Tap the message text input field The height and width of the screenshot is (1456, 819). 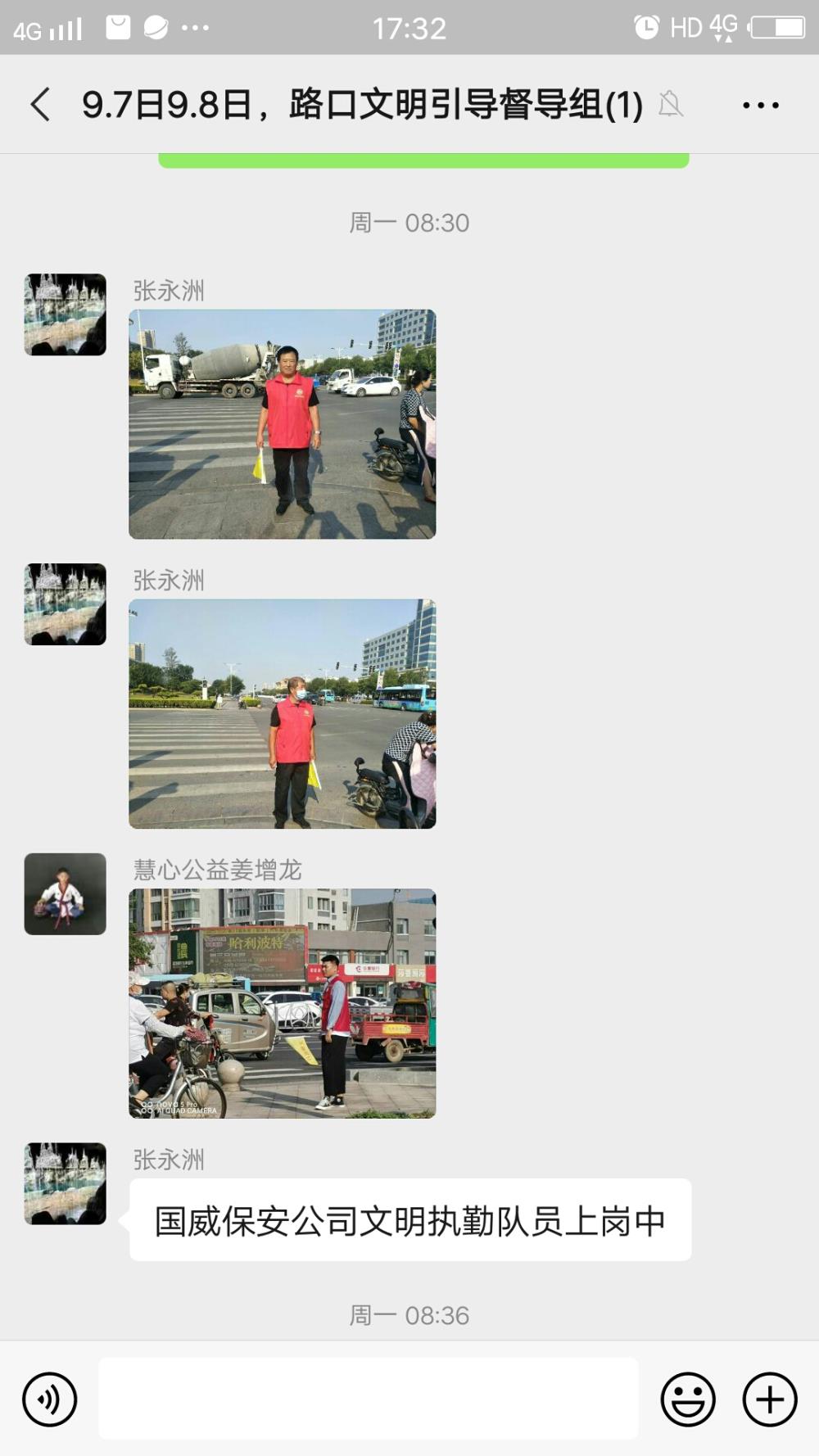coord(369,1399)
